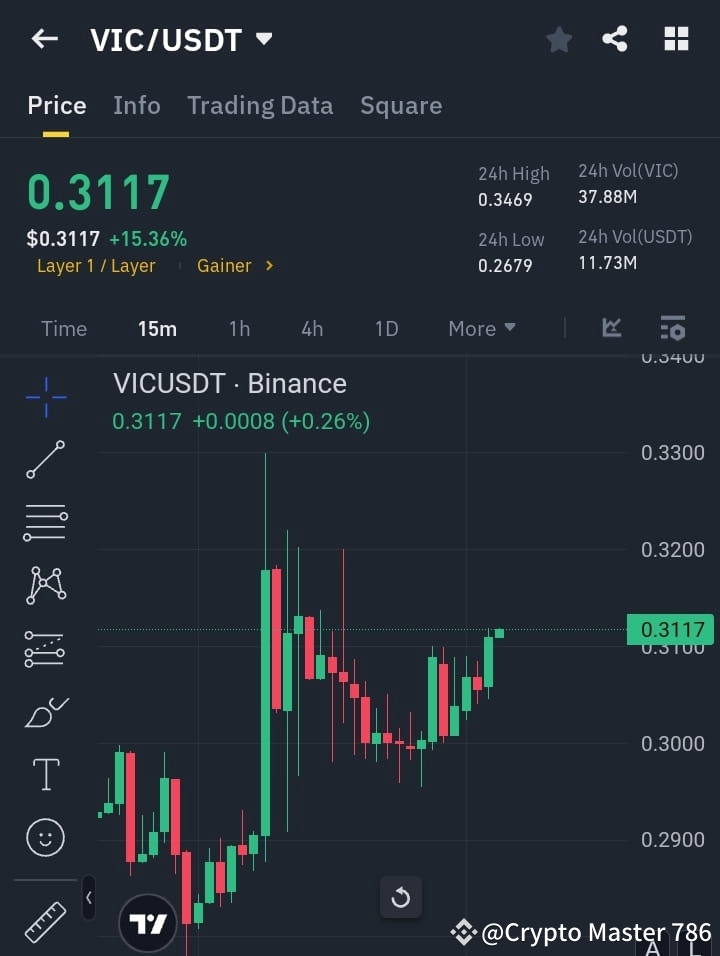
Task: Select the trend line drawing tool
Action: [45, 461]
